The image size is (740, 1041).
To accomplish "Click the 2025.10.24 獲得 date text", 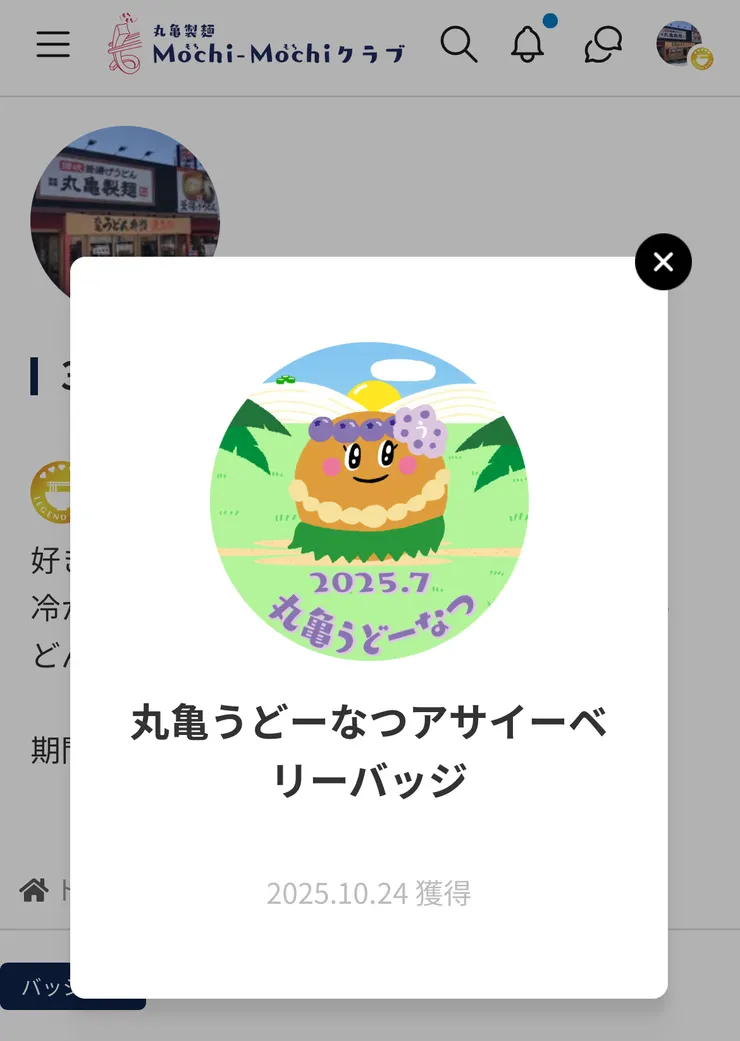I will (370, 894).
